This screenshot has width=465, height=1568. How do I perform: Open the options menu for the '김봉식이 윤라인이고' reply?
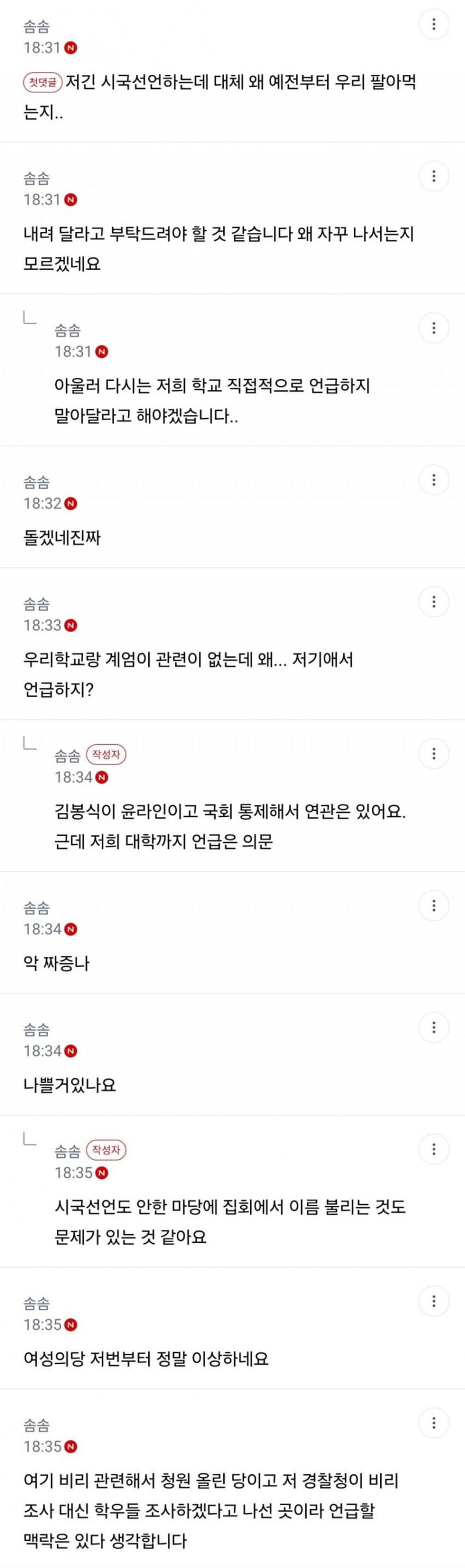click(434, 754)
